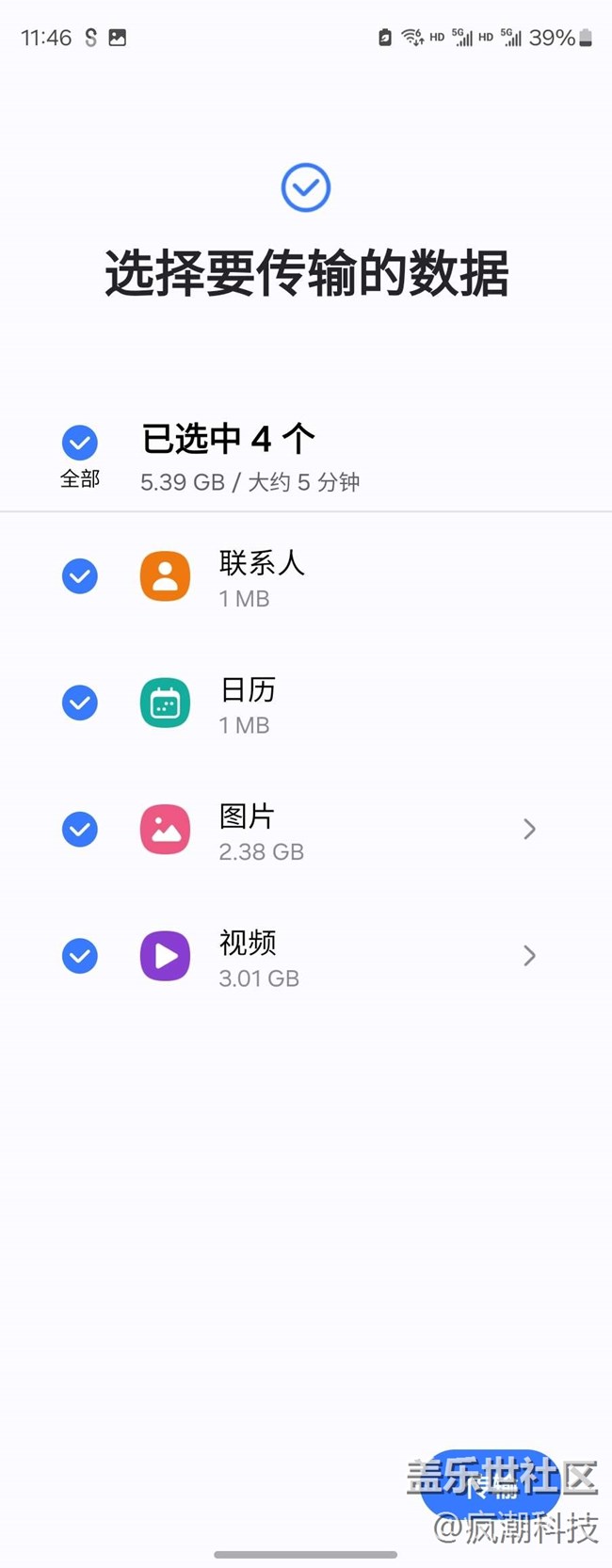Expand 图片 details via its chevron

(x=529, y=829)
